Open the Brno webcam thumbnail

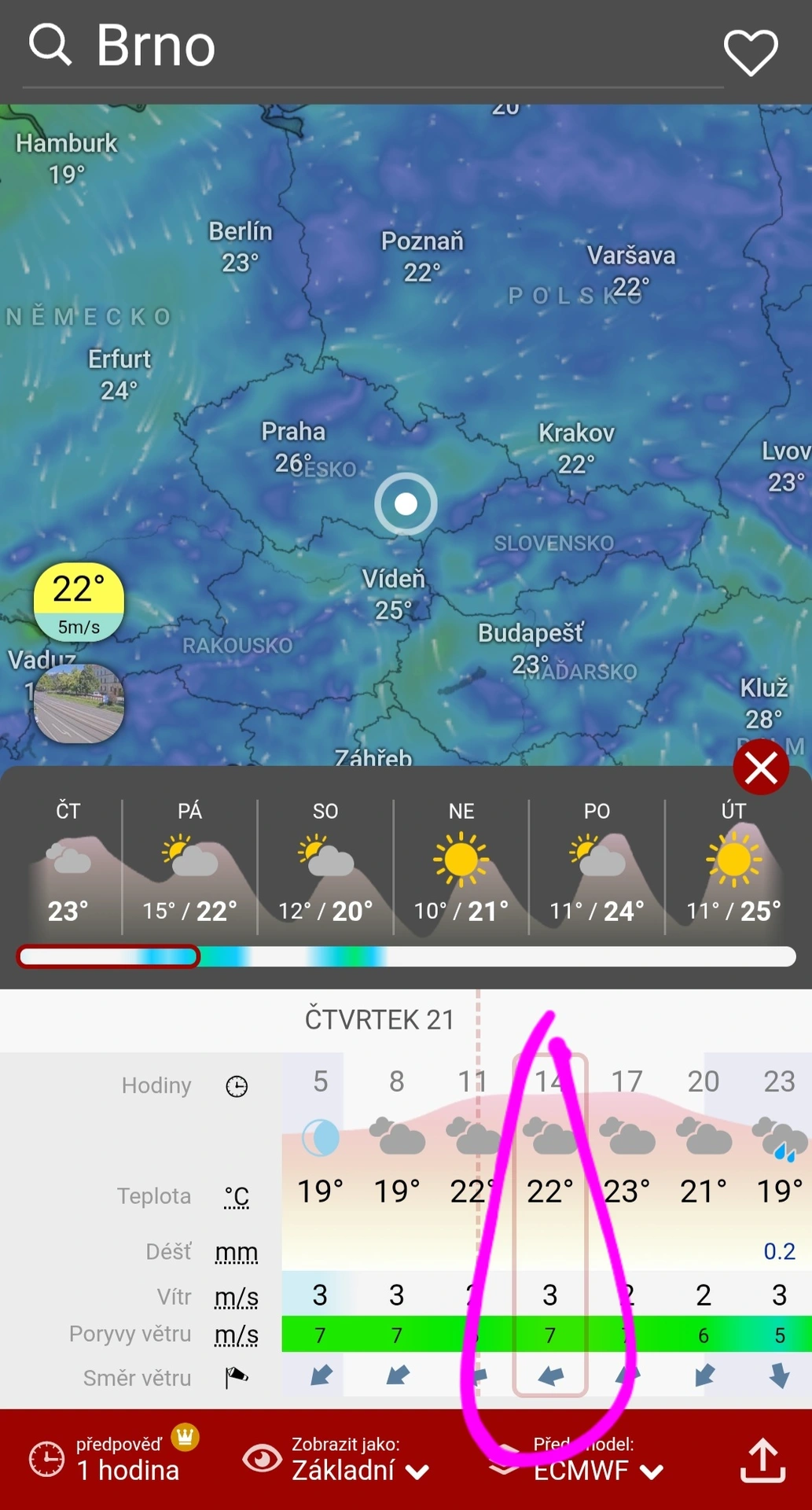click(79, 704)
